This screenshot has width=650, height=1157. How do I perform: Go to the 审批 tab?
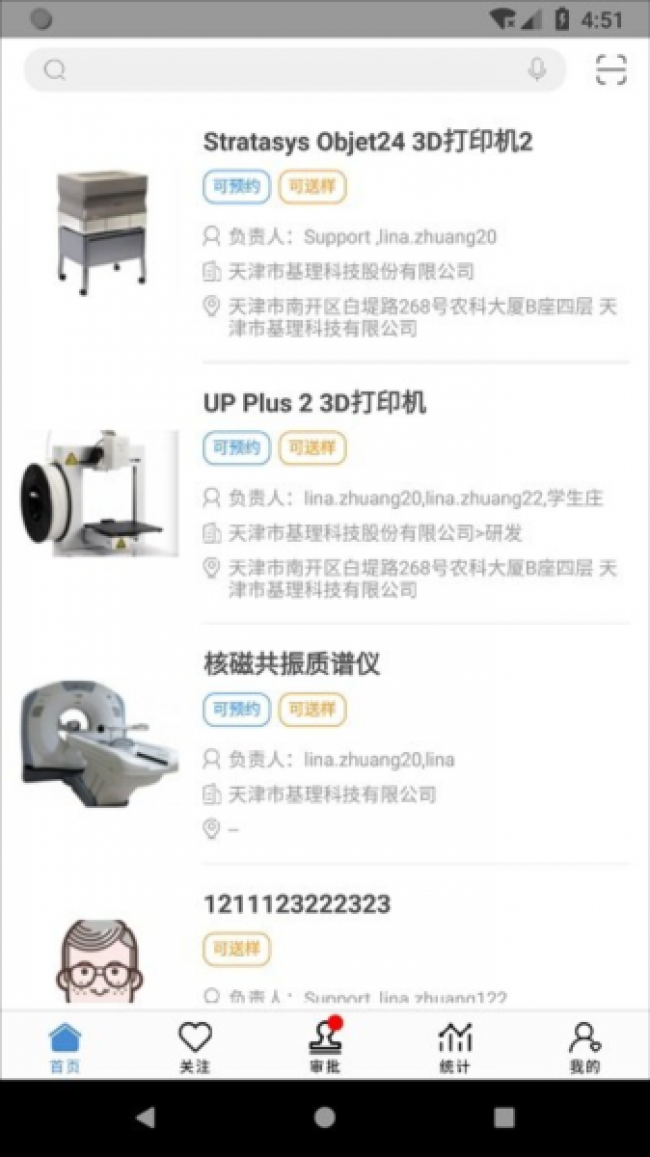coord(325,1047)
